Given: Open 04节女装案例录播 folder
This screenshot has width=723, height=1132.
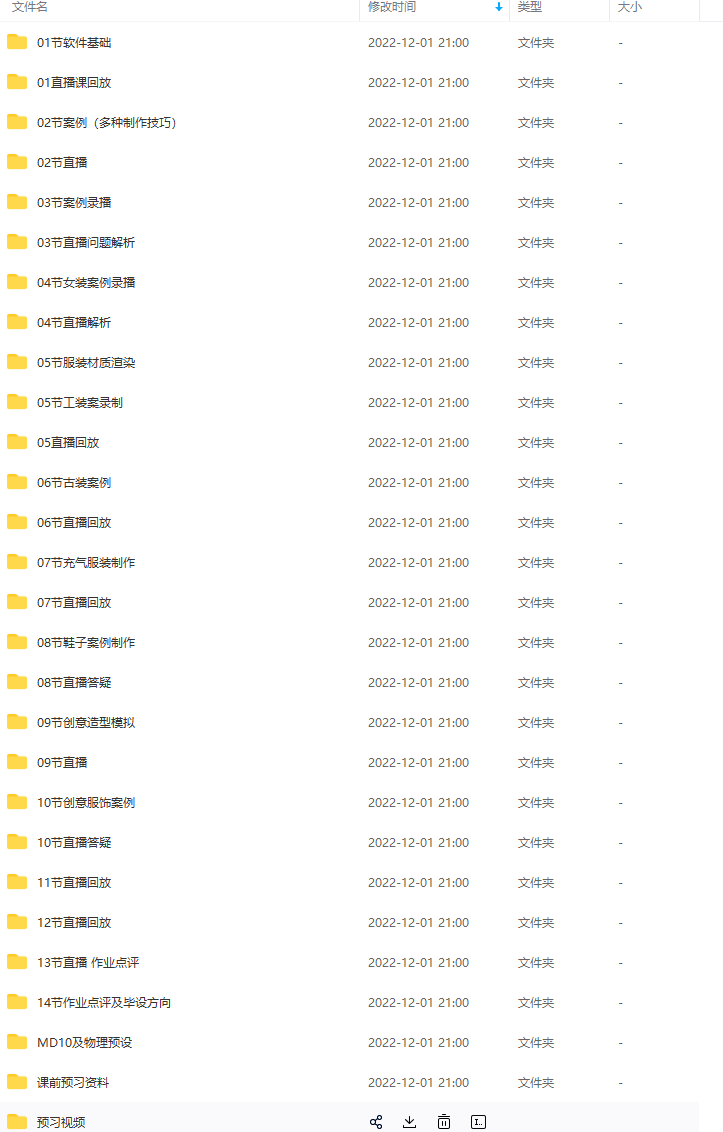Looking at the screenshot, I should pyautogui.click(x=86, y=283).
